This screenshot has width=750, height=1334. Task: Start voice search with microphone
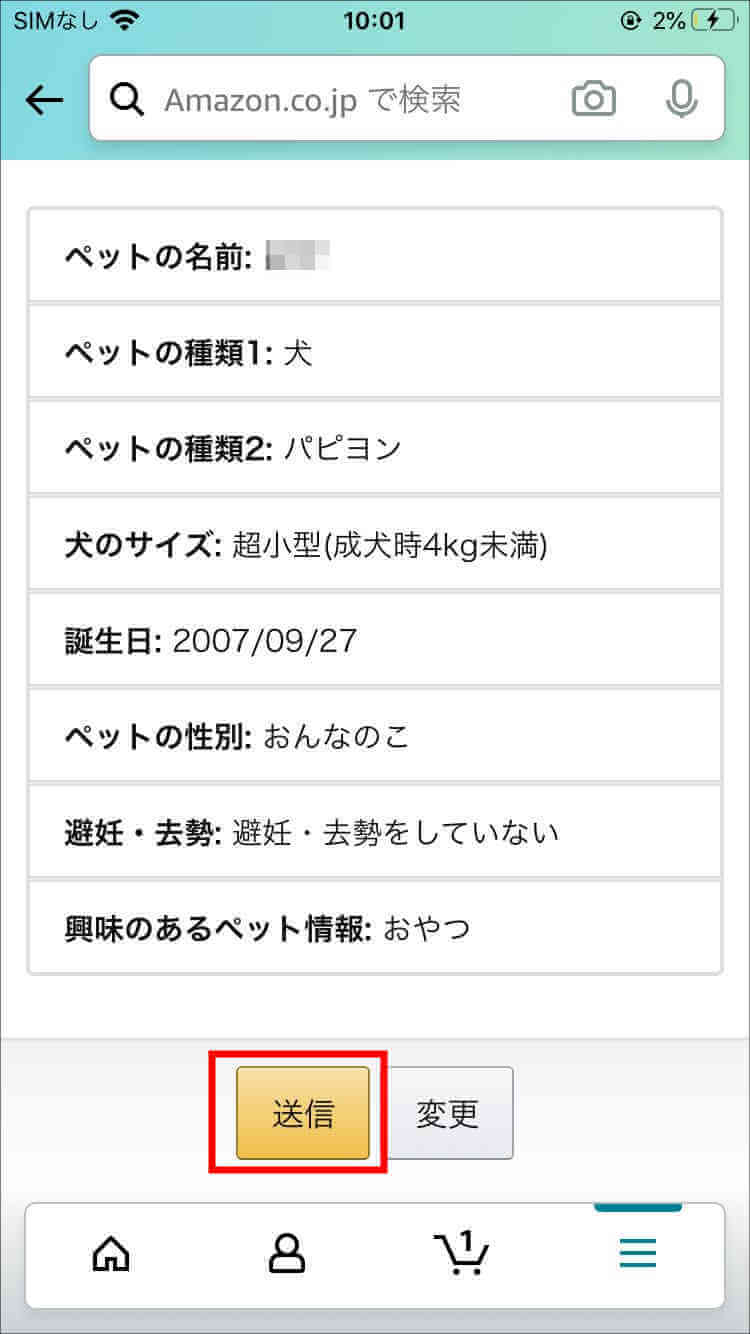click(682, 99)
